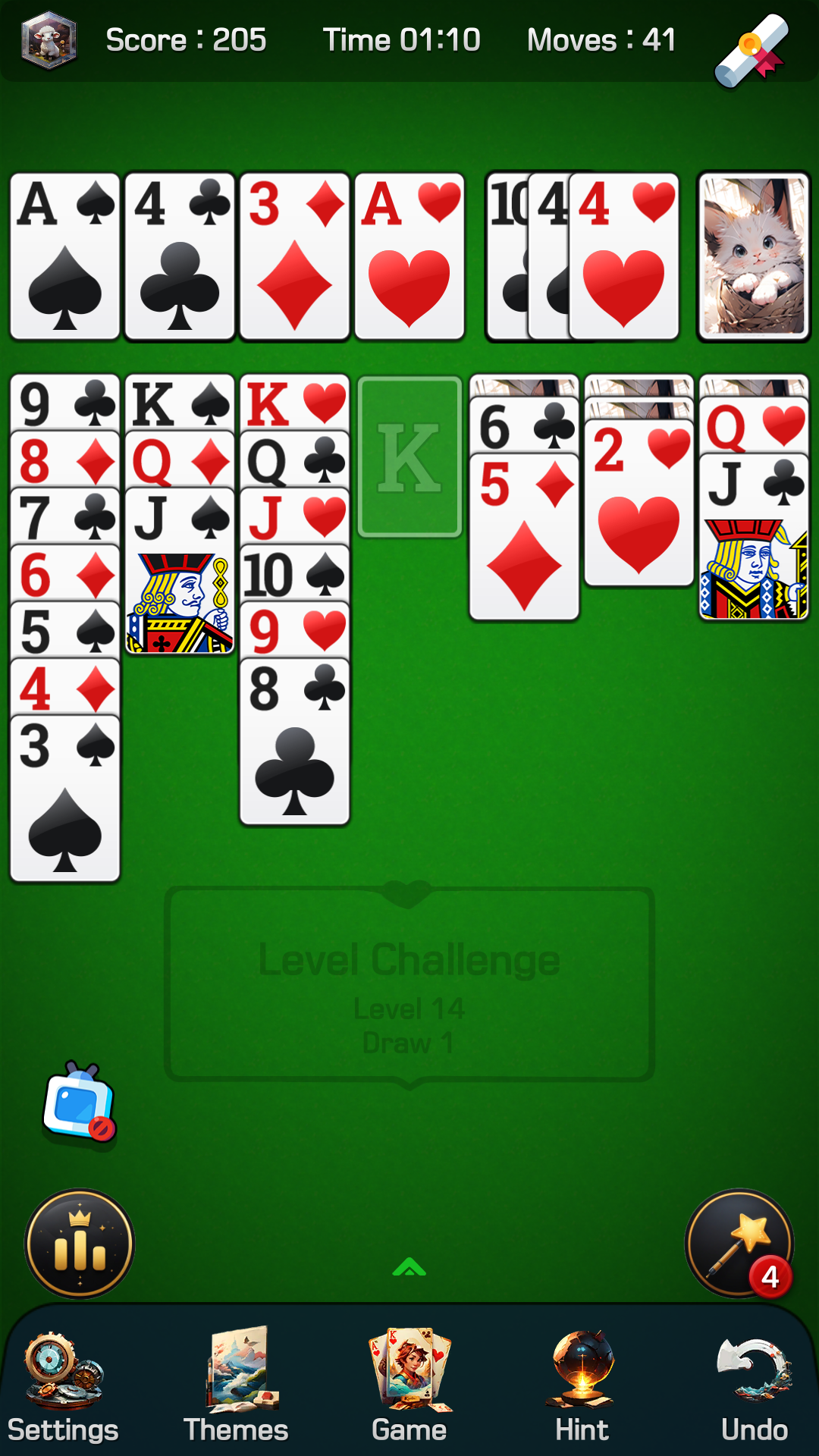
Task: Tap the remove ads TV icon
Action: [x=79, y=1103]
